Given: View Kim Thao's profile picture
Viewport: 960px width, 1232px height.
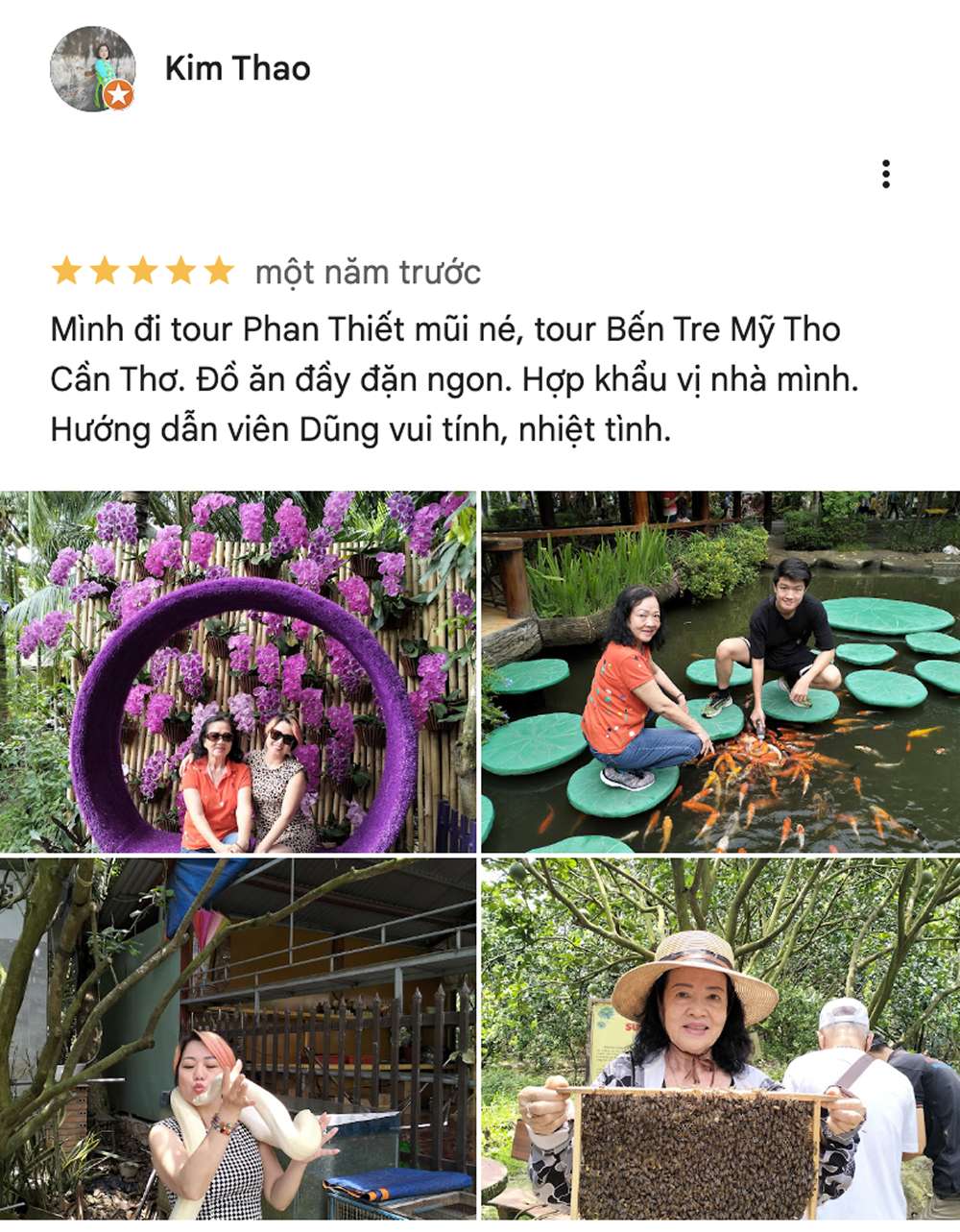Looking at the screenshot, I should point(92,69).
